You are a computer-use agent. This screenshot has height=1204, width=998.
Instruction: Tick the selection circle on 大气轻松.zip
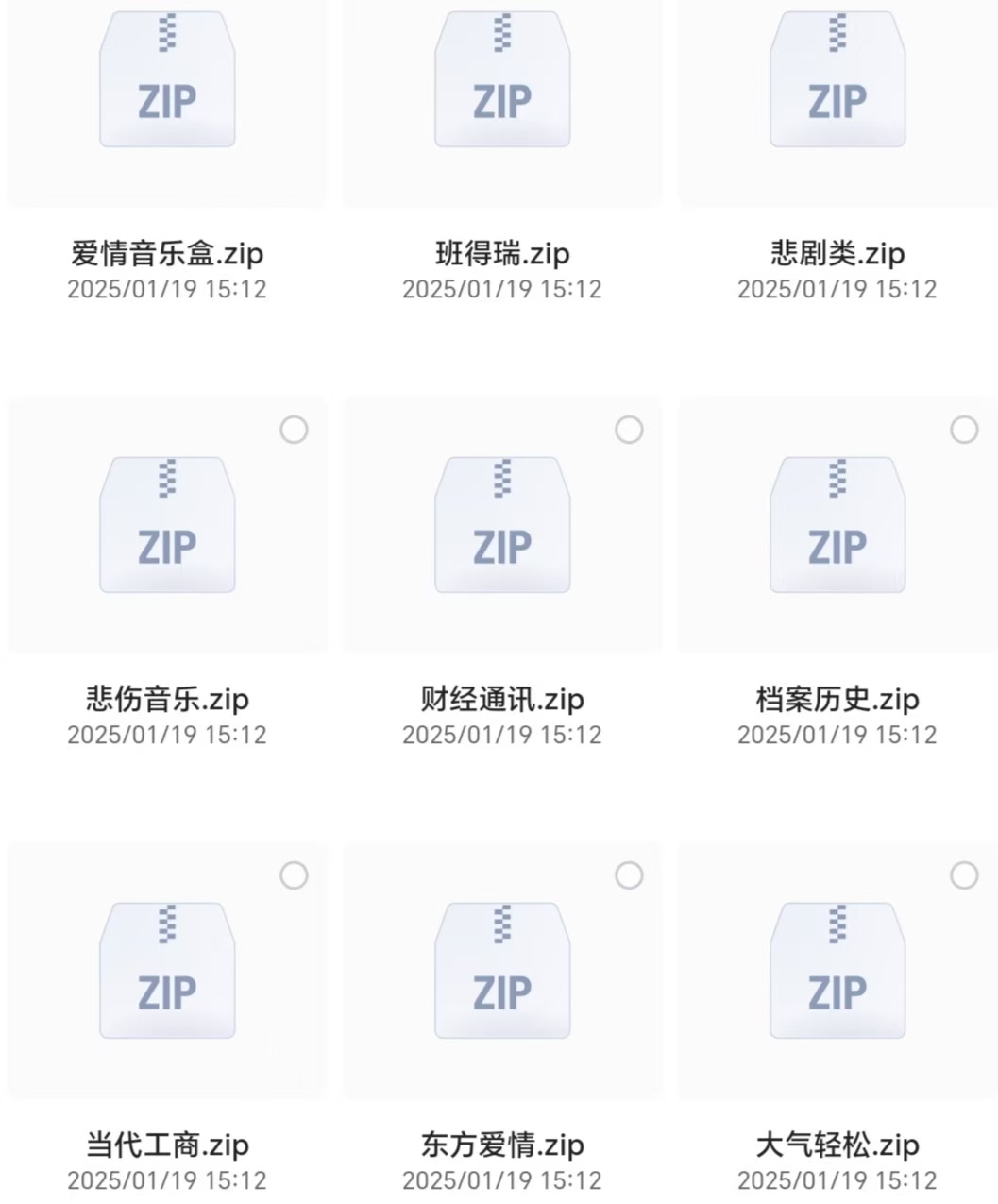[x=964, y=876]
